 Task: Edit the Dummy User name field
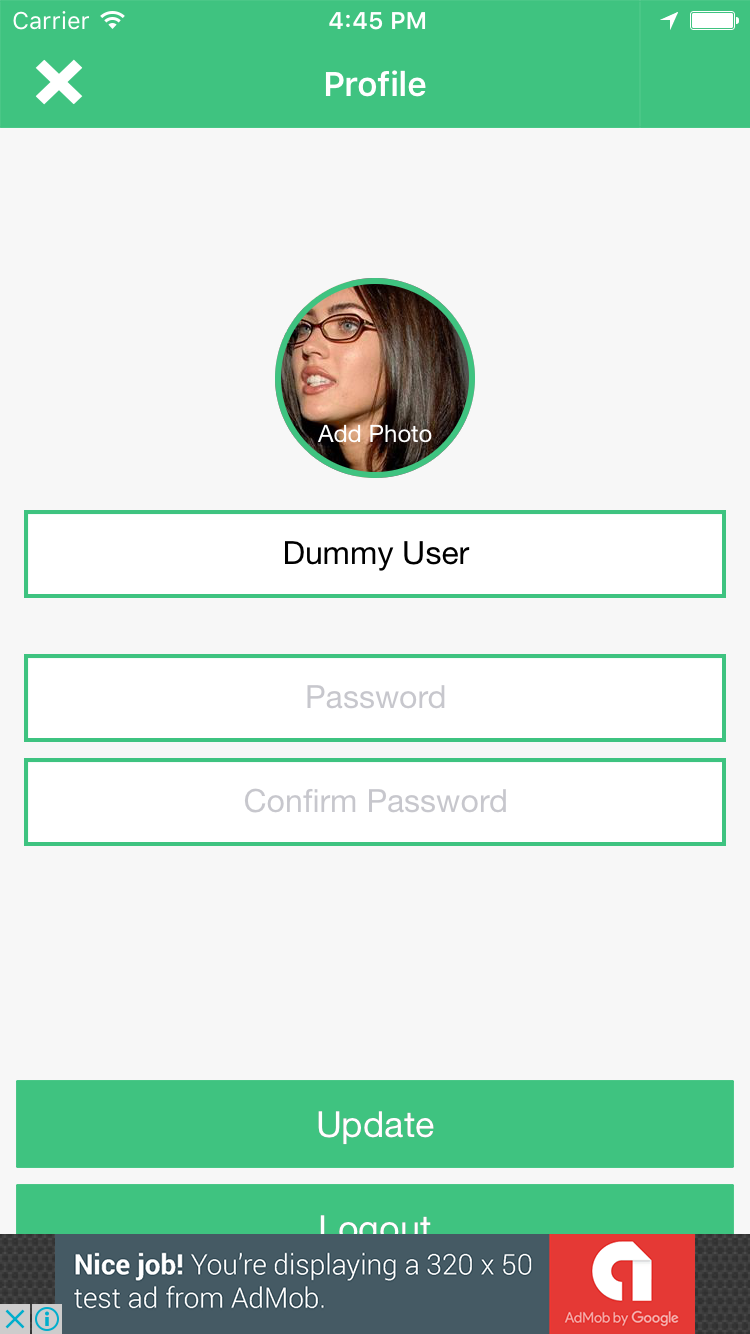coord(375,554)
